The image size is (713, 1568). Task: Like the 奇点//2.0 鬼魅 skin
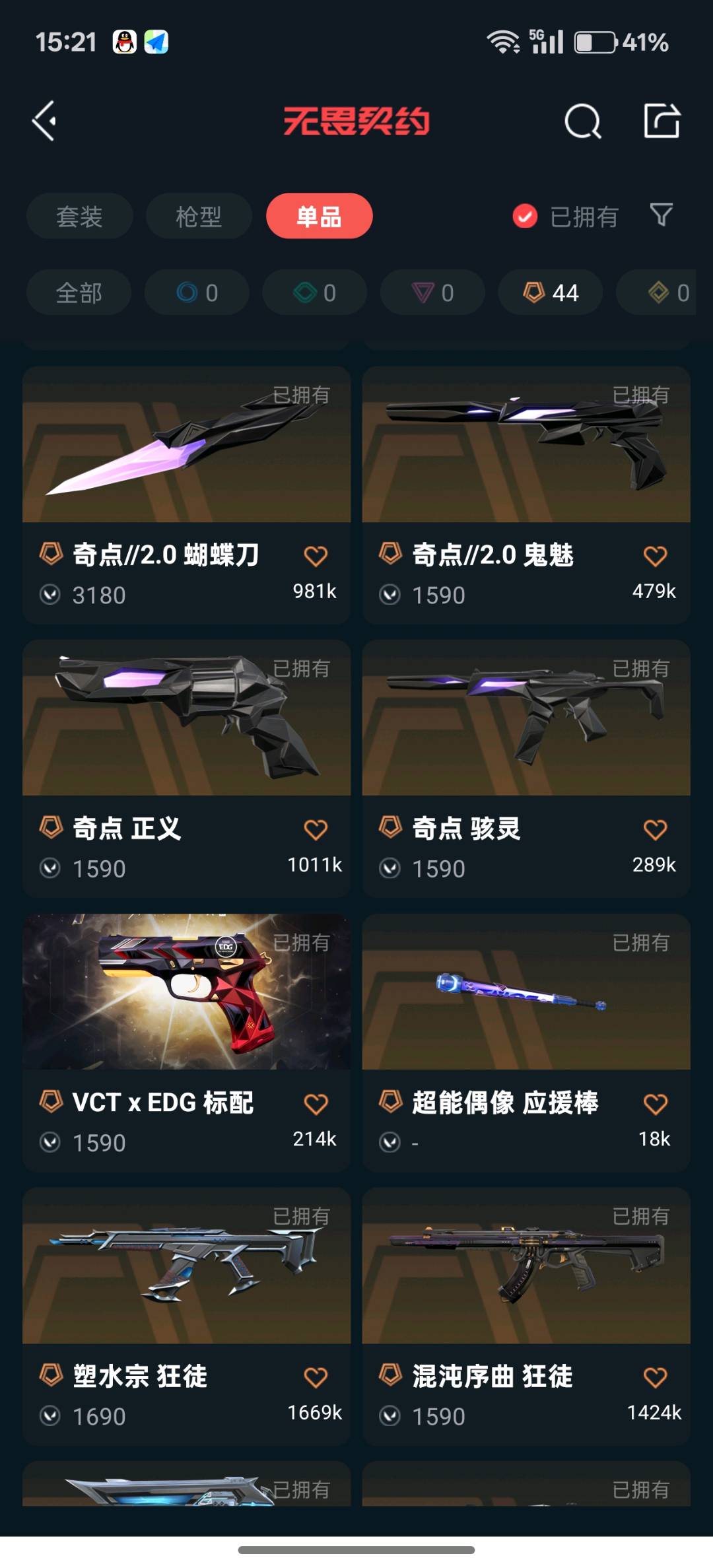tap(655, 556)
